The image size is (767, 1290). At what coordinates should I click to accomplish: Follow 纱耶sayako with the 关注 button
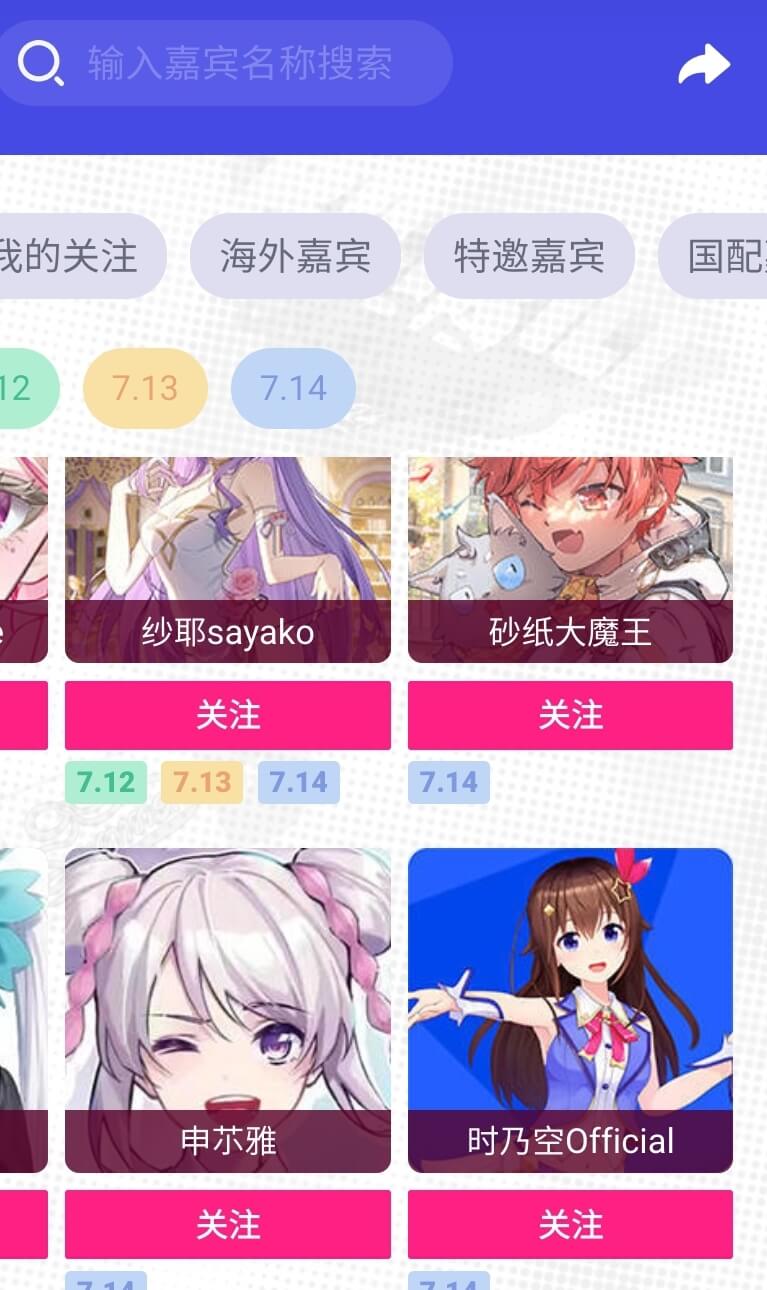(x=228, y=715)
